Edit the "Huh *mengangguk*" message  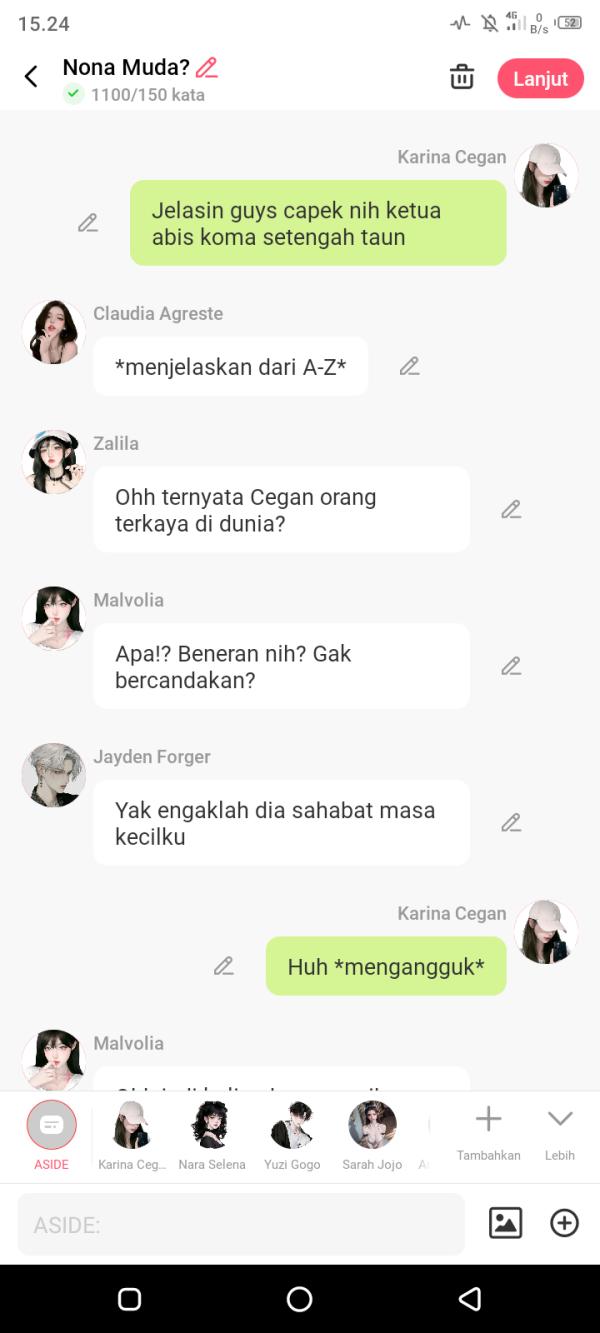[224, 966]
